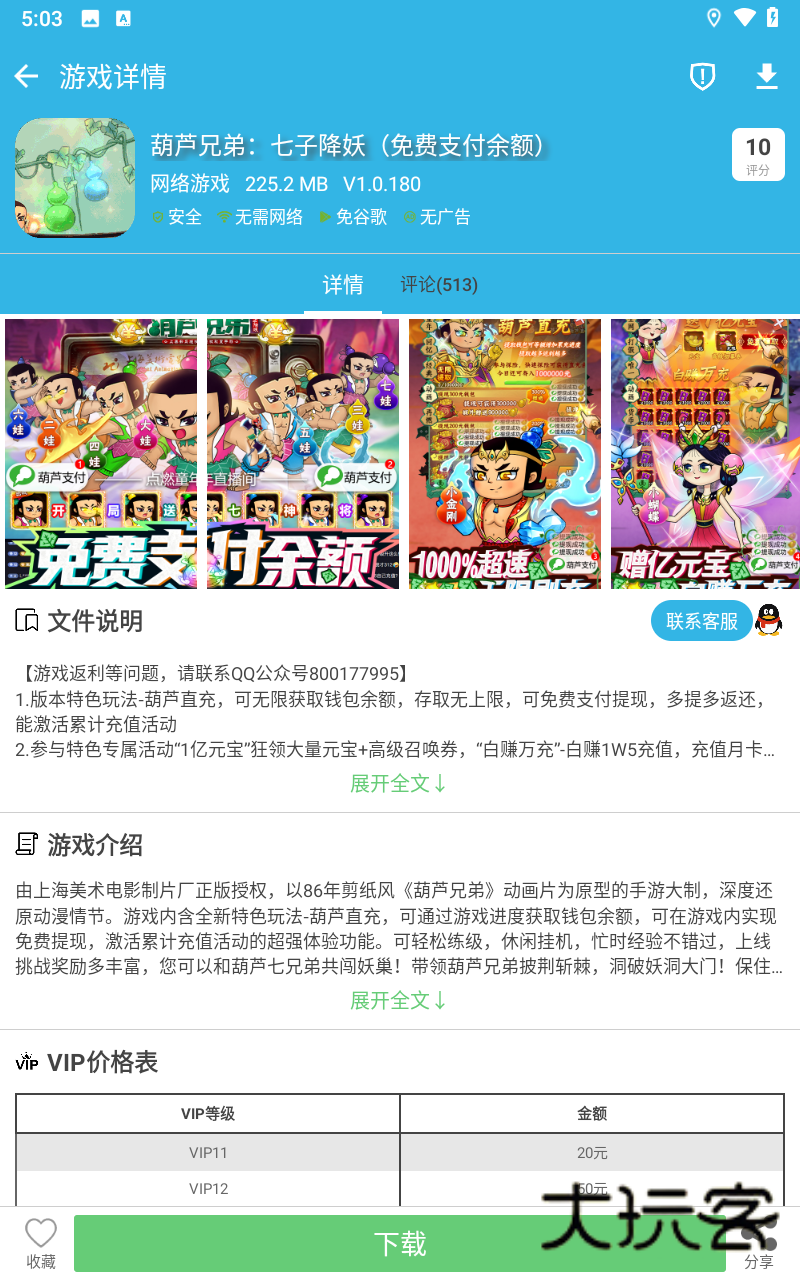Tap the download icon in the top right corner
The width and height of the screenshot is (800, 1280).
click(x=766, y=76)
